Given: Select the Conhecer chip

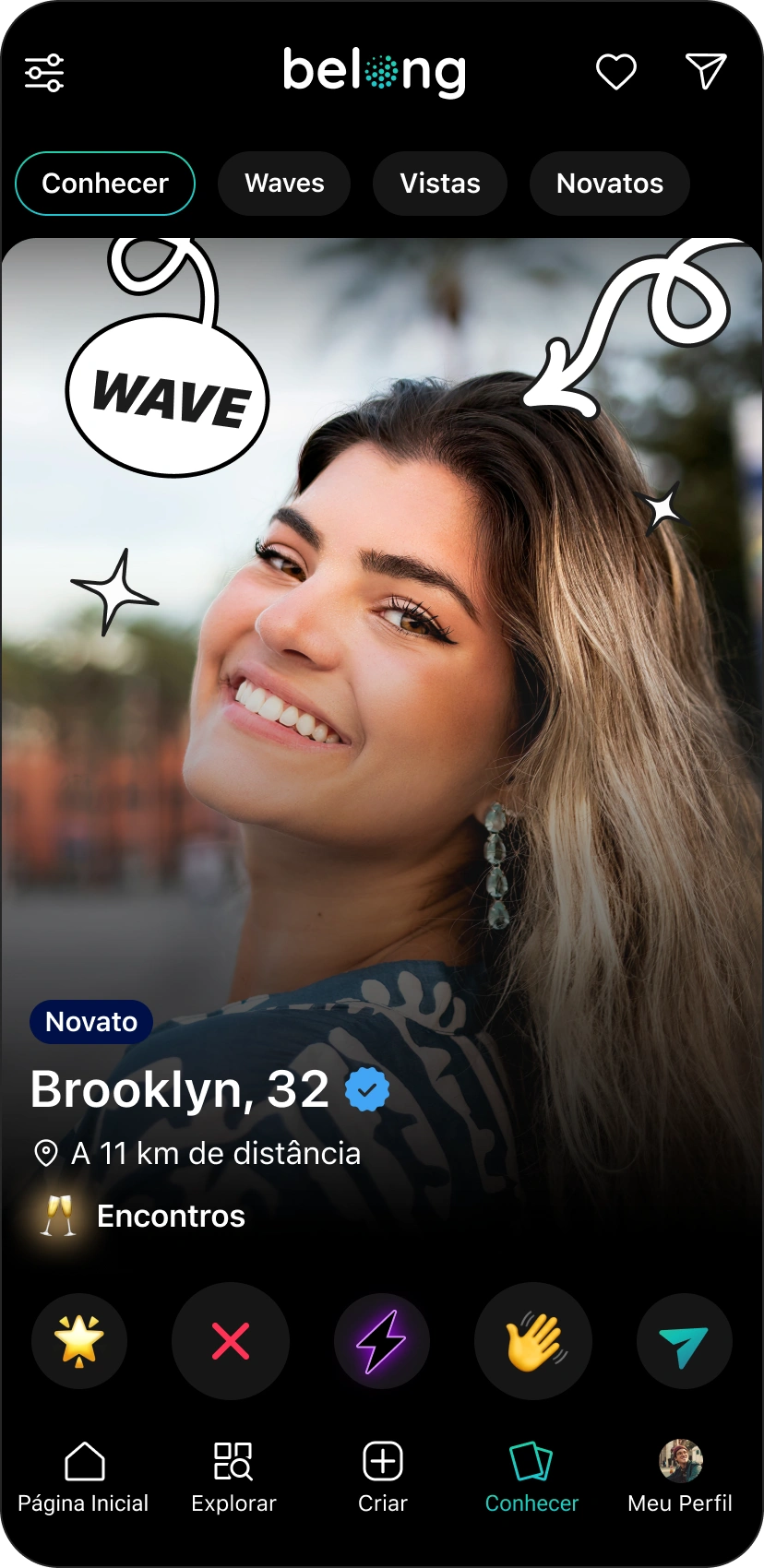Looking at the screenshot, I should pyautogui.click(x=105, y=184).
